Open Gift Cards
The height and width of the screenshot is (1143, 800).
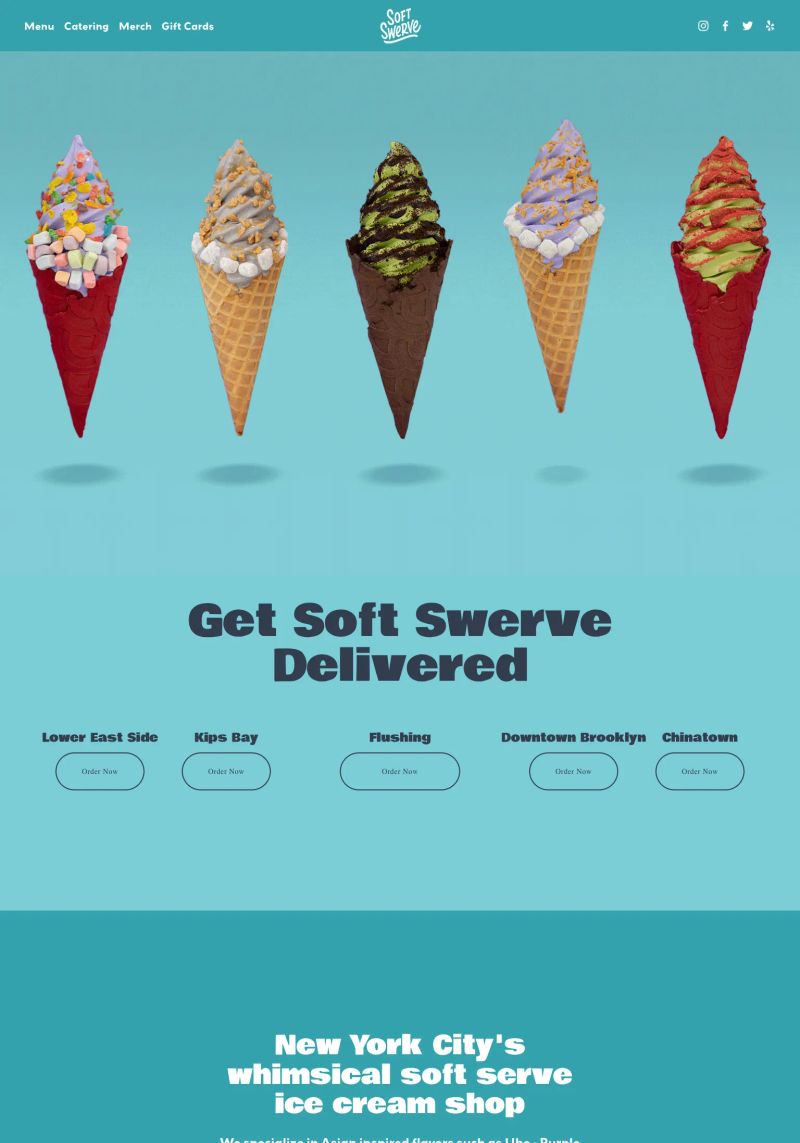click(x=187, y=26)
